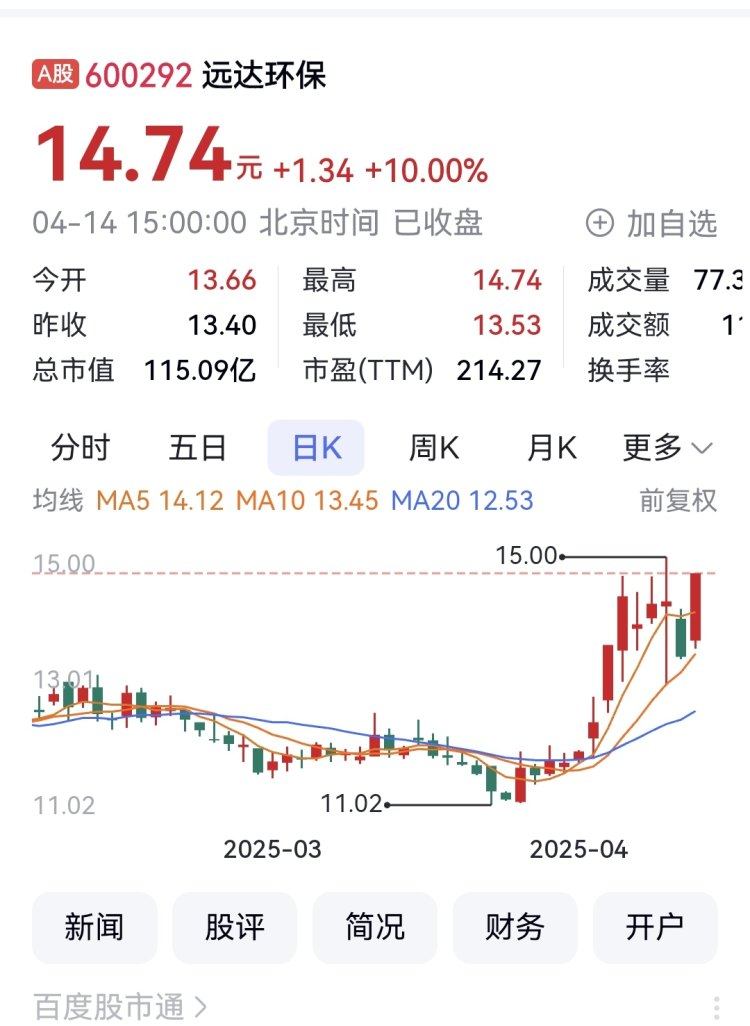Expand the 更多 chart options dropdown
This screenshot has width=750, height=1026.
667,448
